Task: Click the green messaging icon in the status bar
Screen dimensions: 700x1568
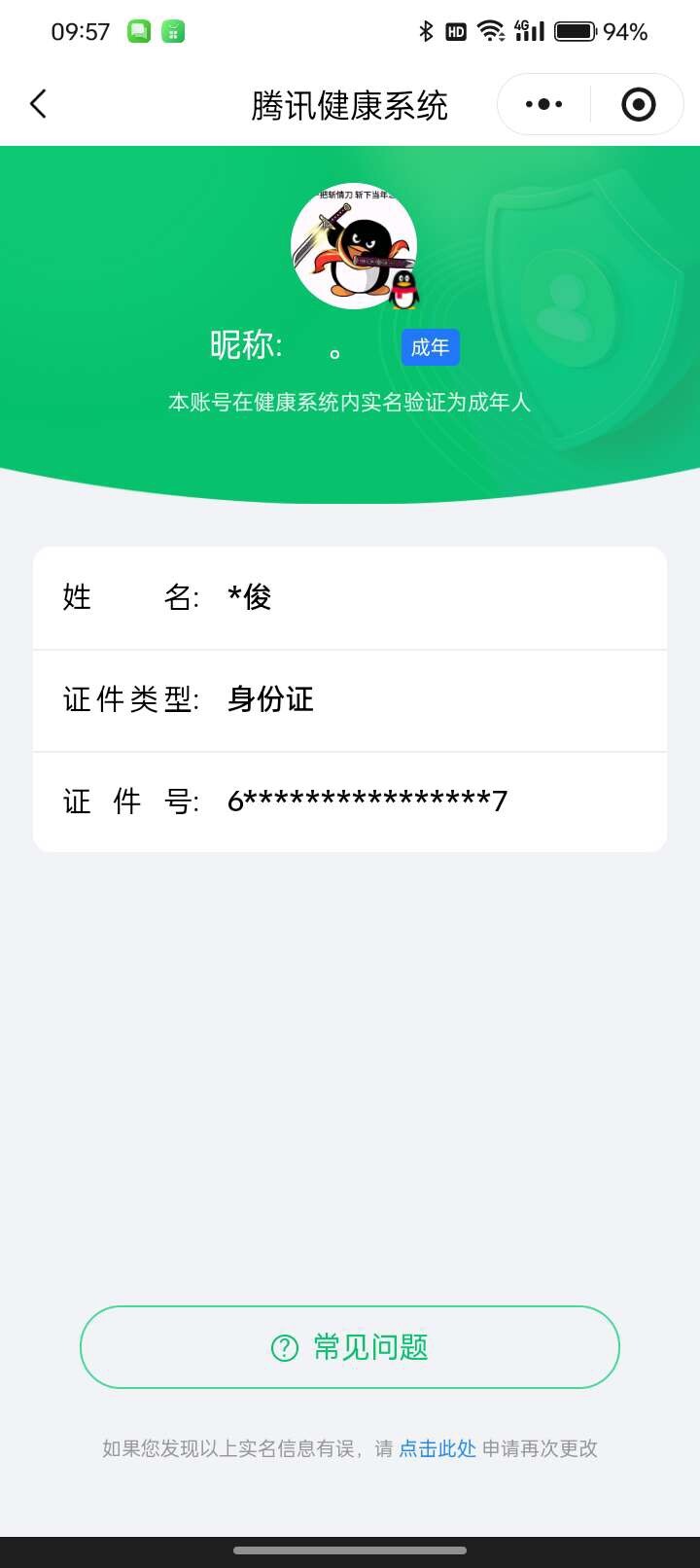Action: point(137,30)
